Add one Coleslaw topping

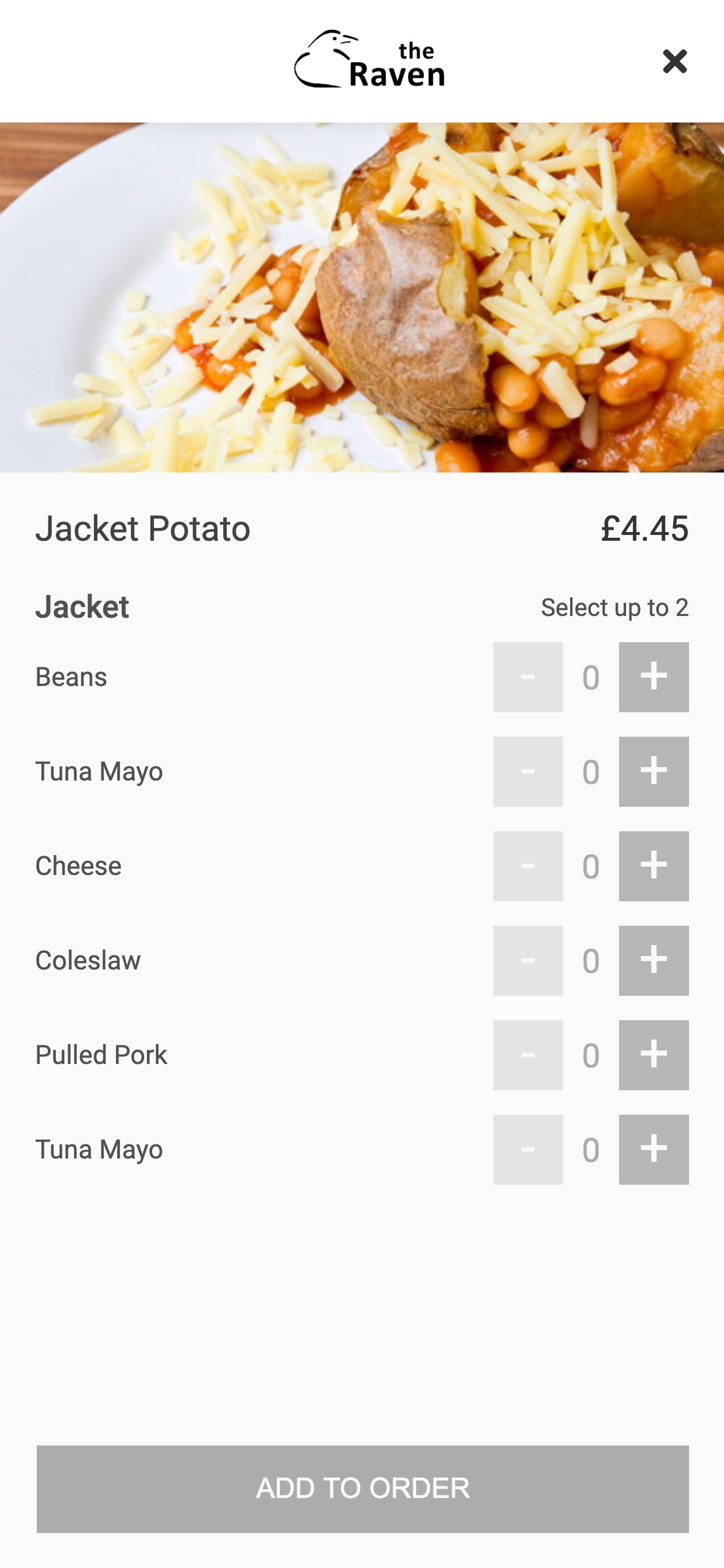[x=653, y=961]
